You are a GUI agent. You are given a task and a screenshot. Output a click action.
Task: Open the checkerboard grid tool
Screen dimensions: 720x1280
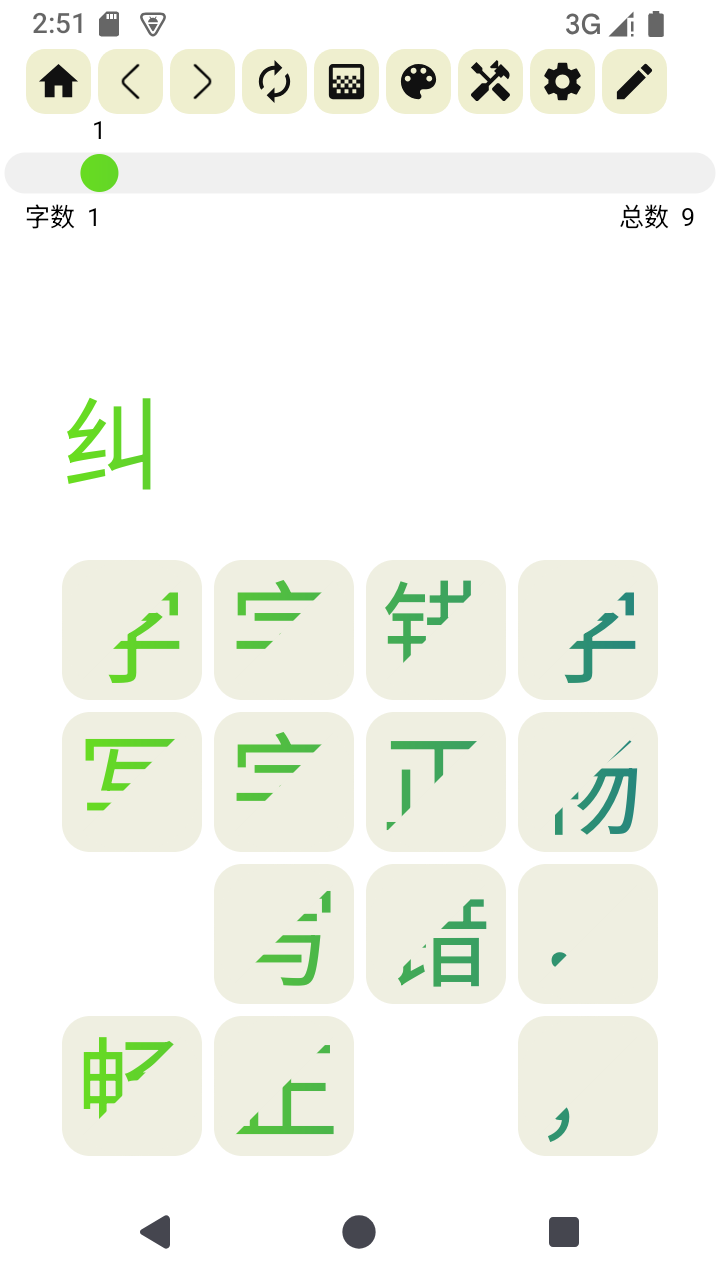(x=345, y=82)
